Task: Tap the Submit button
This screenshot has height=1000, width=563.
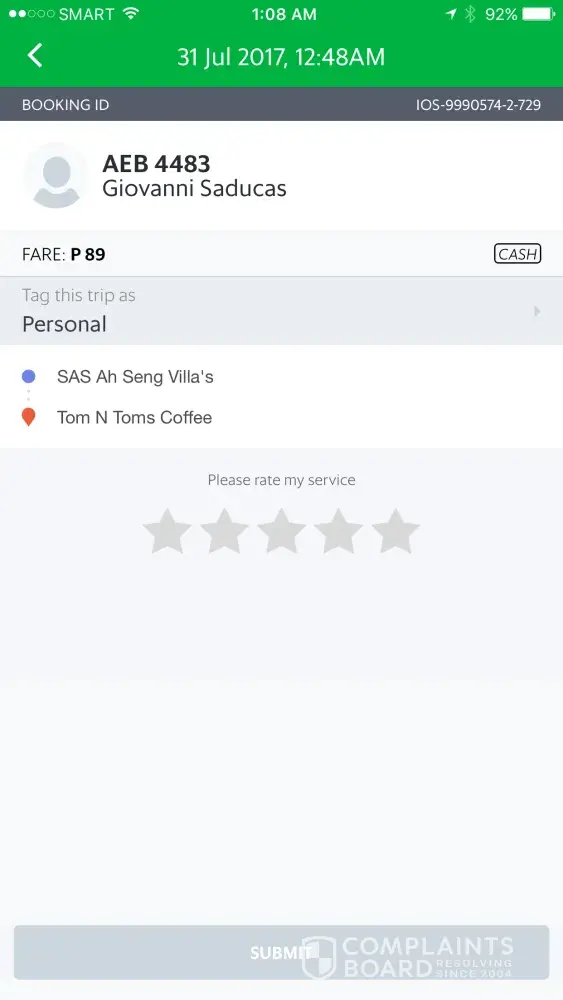Action: point(281,953)
